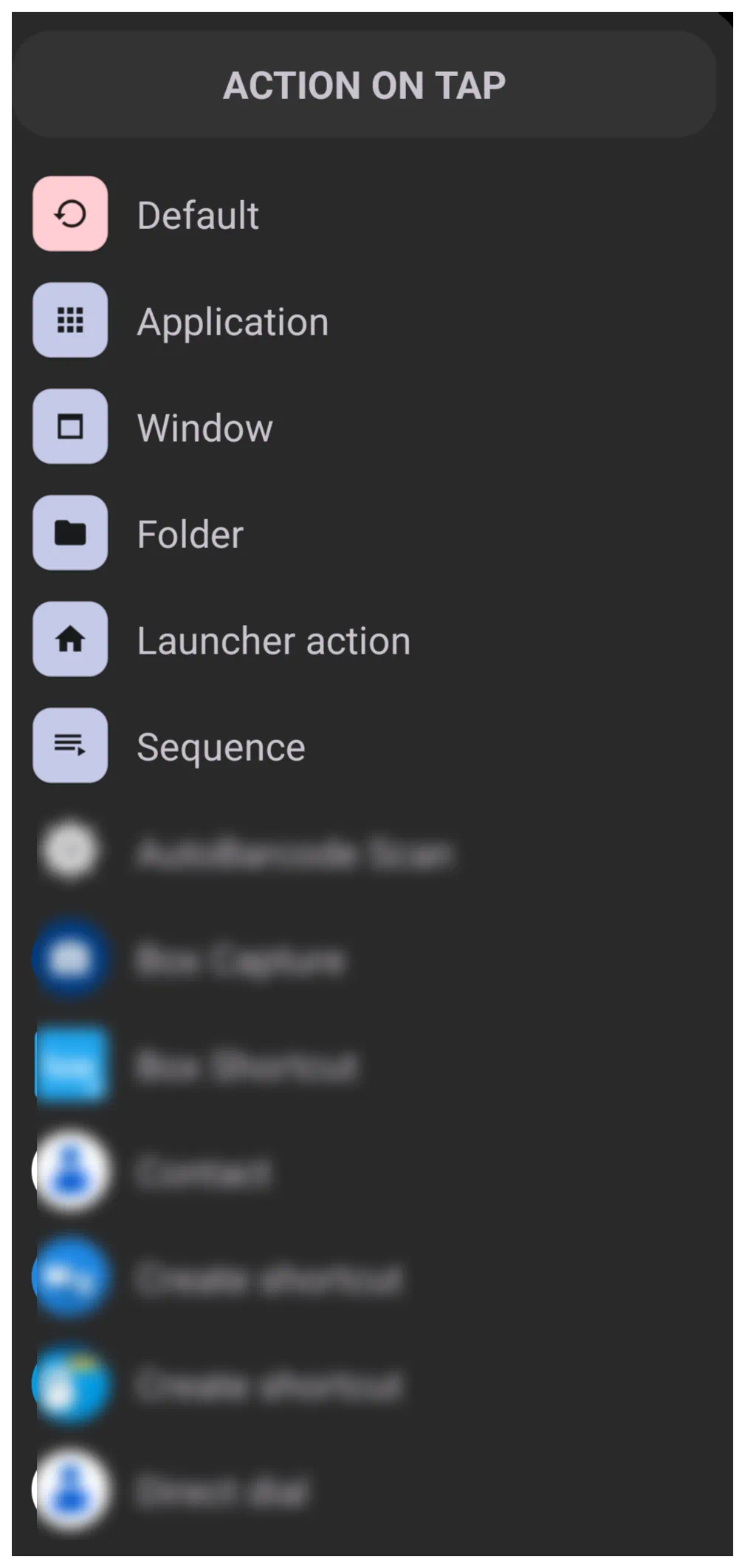Viewport: 745px width, 1568px height.
Task: Select the Default action
Action: coord(372,214)
